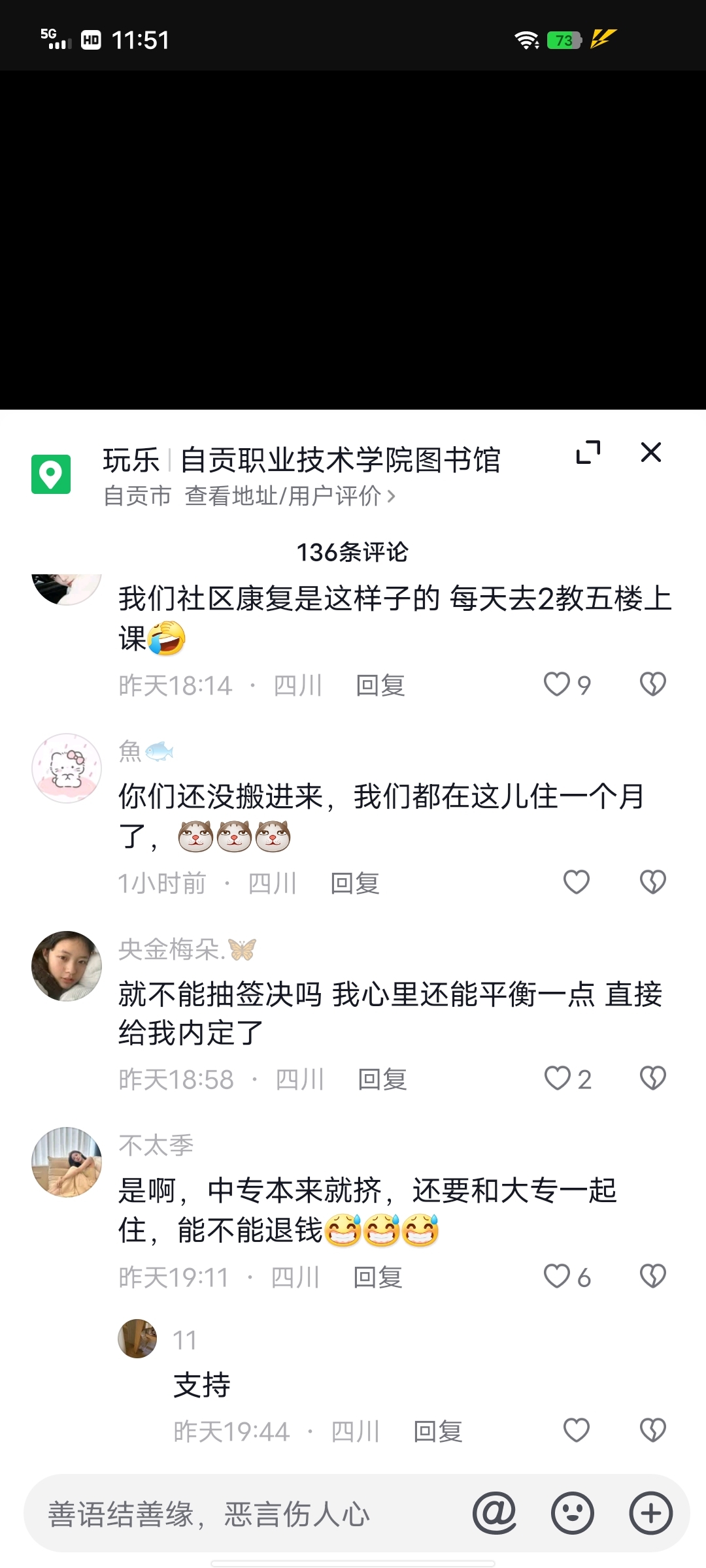Reply to 央金梅朵's comment

click(382, 1079)
